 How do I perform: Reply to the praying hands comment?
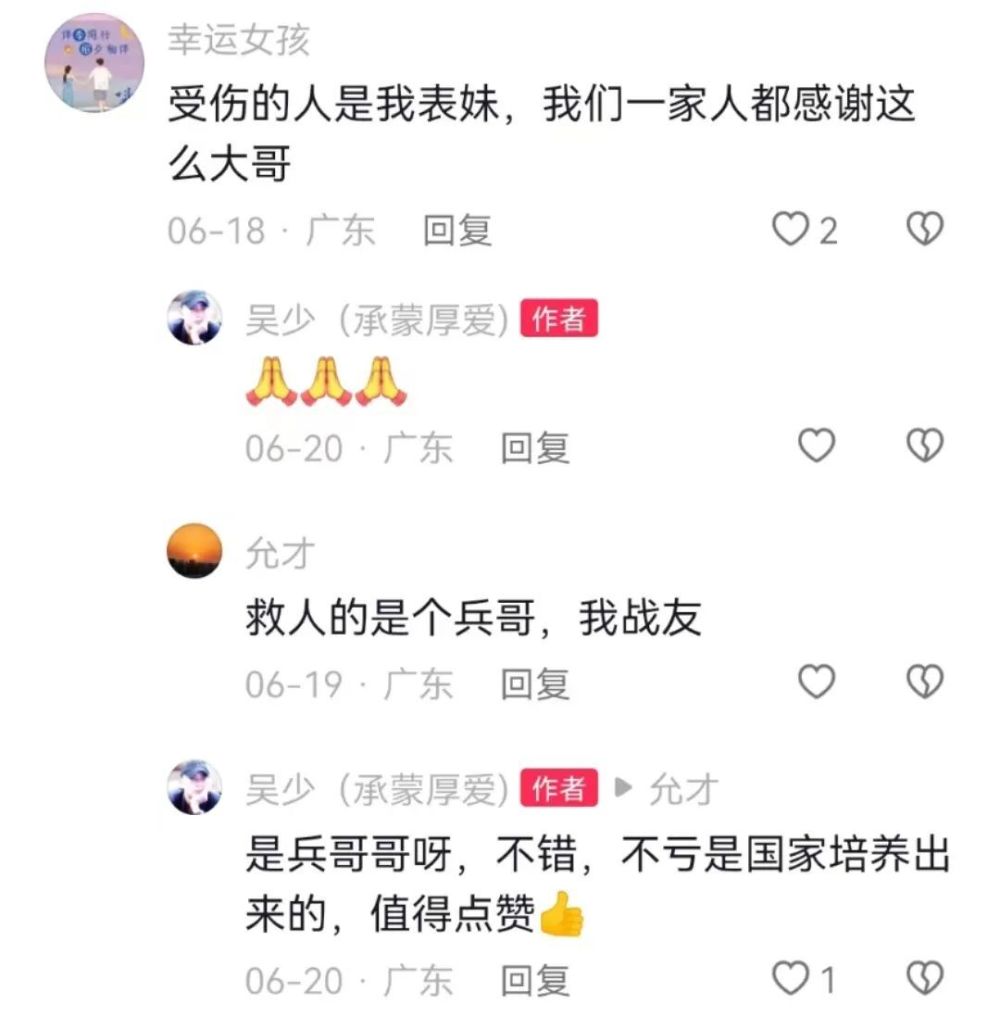pyautogui.click(x=535, y=447)
